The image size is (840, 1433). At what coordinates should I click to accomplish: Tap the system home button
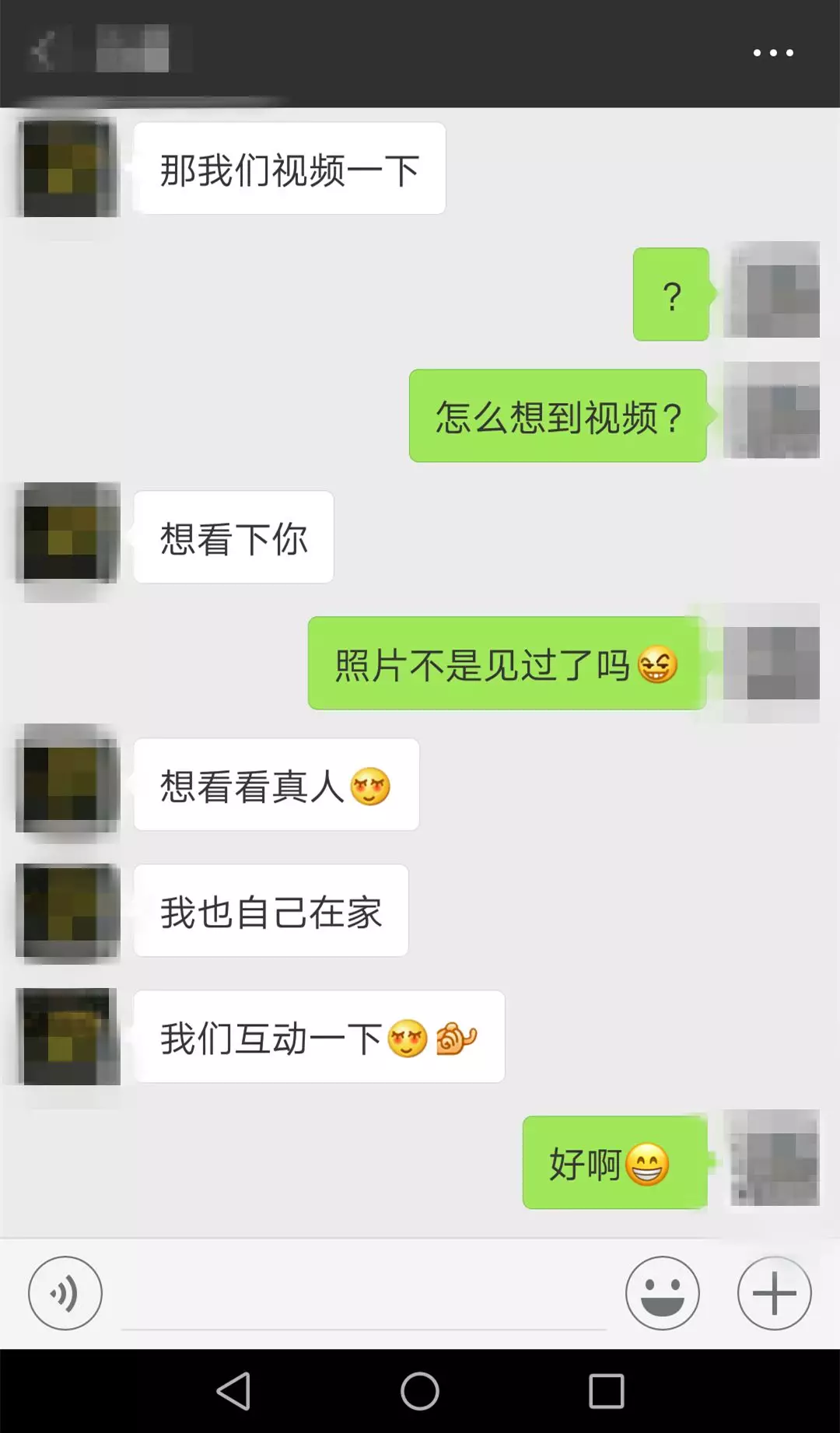pyautogui.click(x=420, y=1391)
